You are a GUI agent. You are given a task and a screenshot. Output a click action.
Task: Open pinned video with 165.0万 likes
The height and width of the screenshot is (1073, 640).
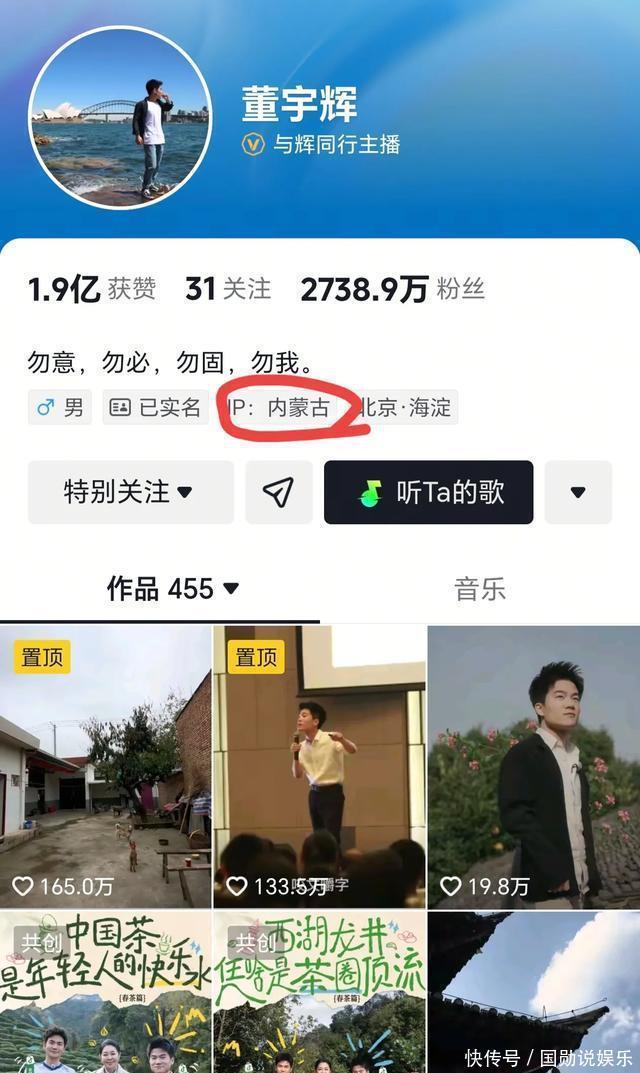105,767
